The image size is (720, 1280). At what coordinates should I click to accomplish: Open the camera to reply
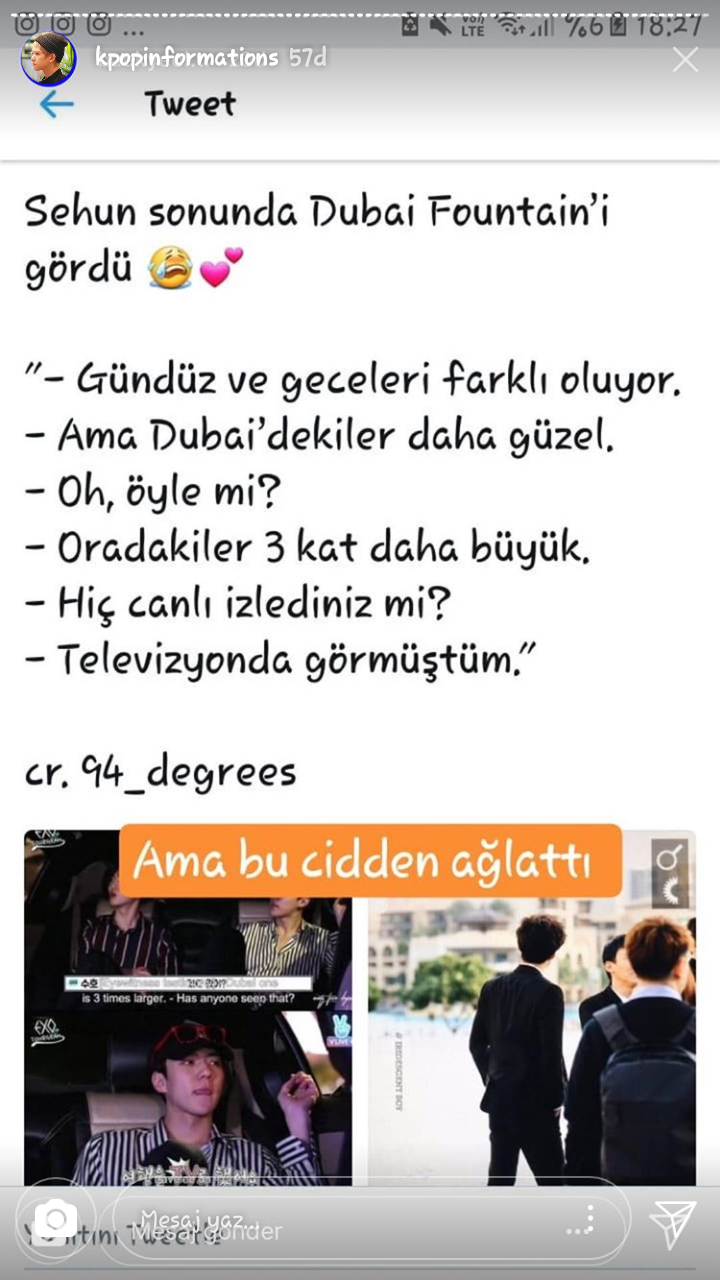coord(55,1220)
